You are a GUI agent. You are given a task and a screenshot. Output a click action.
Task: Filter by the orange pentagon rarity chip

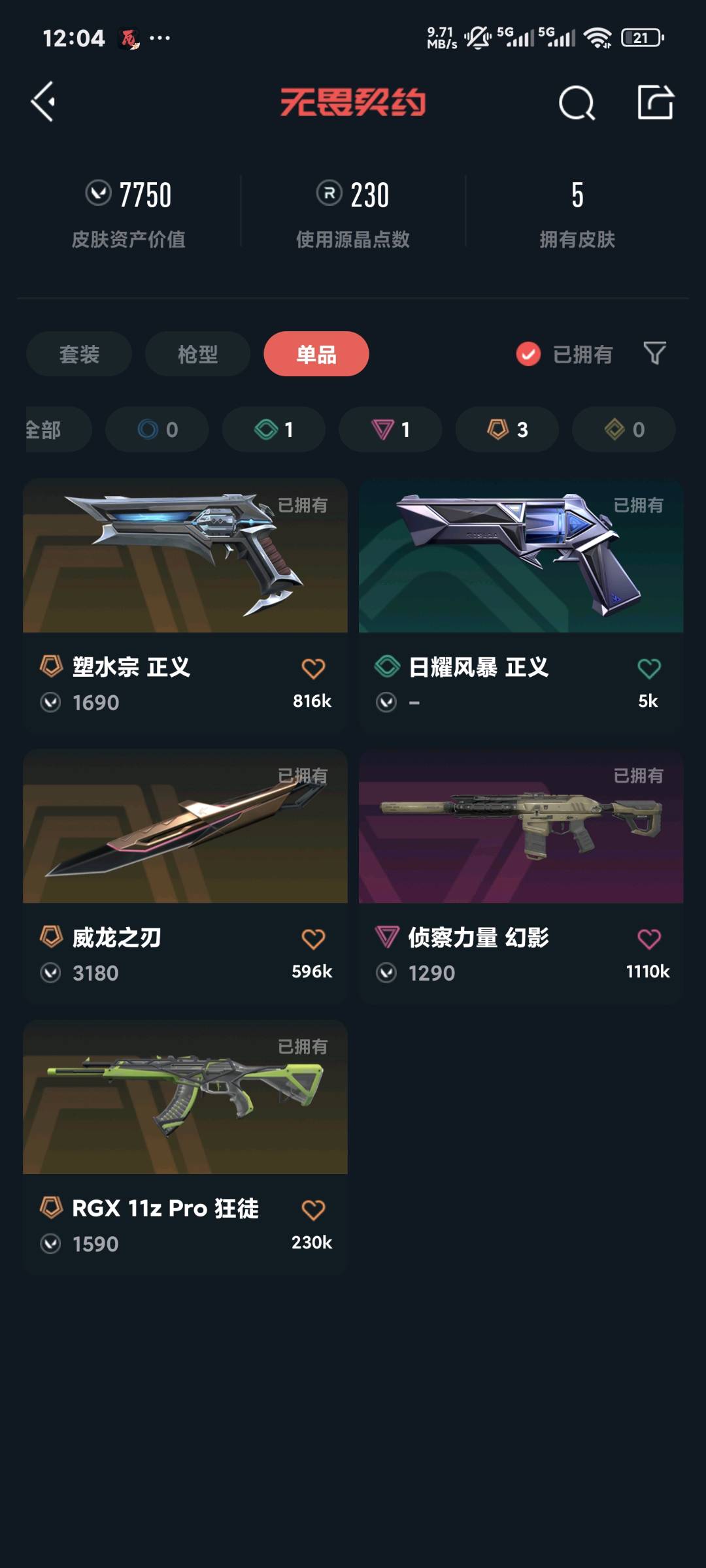click(x=507, y=429)
